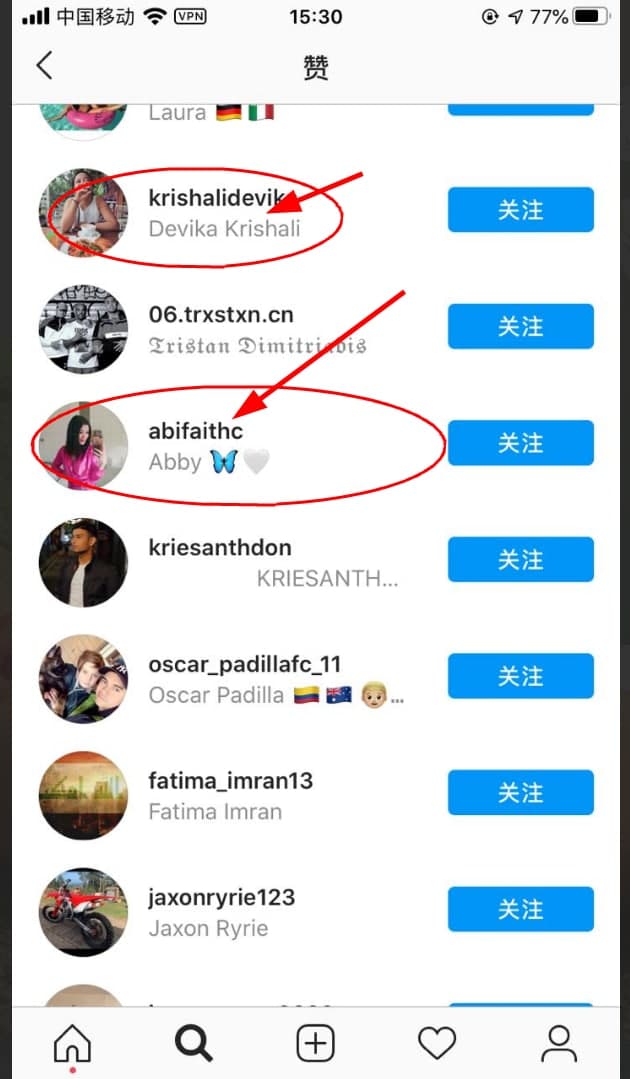The image size is (630, 1079).
Task: Open jaxonryrie123's profile
Action: tap(222, 898)
